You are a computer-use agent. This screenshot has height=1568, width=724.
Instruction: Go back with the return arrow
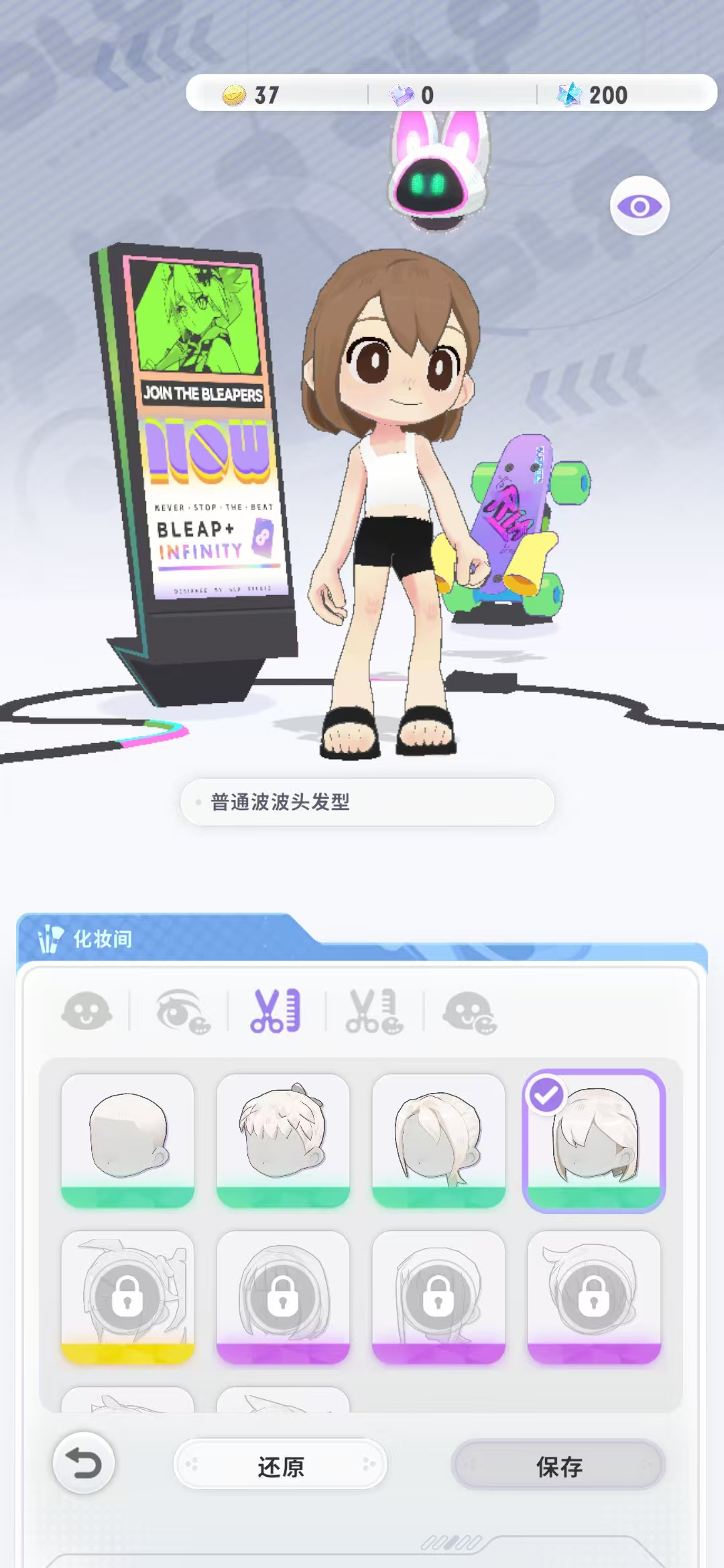pyautogui.click(x=84, y=1463)
